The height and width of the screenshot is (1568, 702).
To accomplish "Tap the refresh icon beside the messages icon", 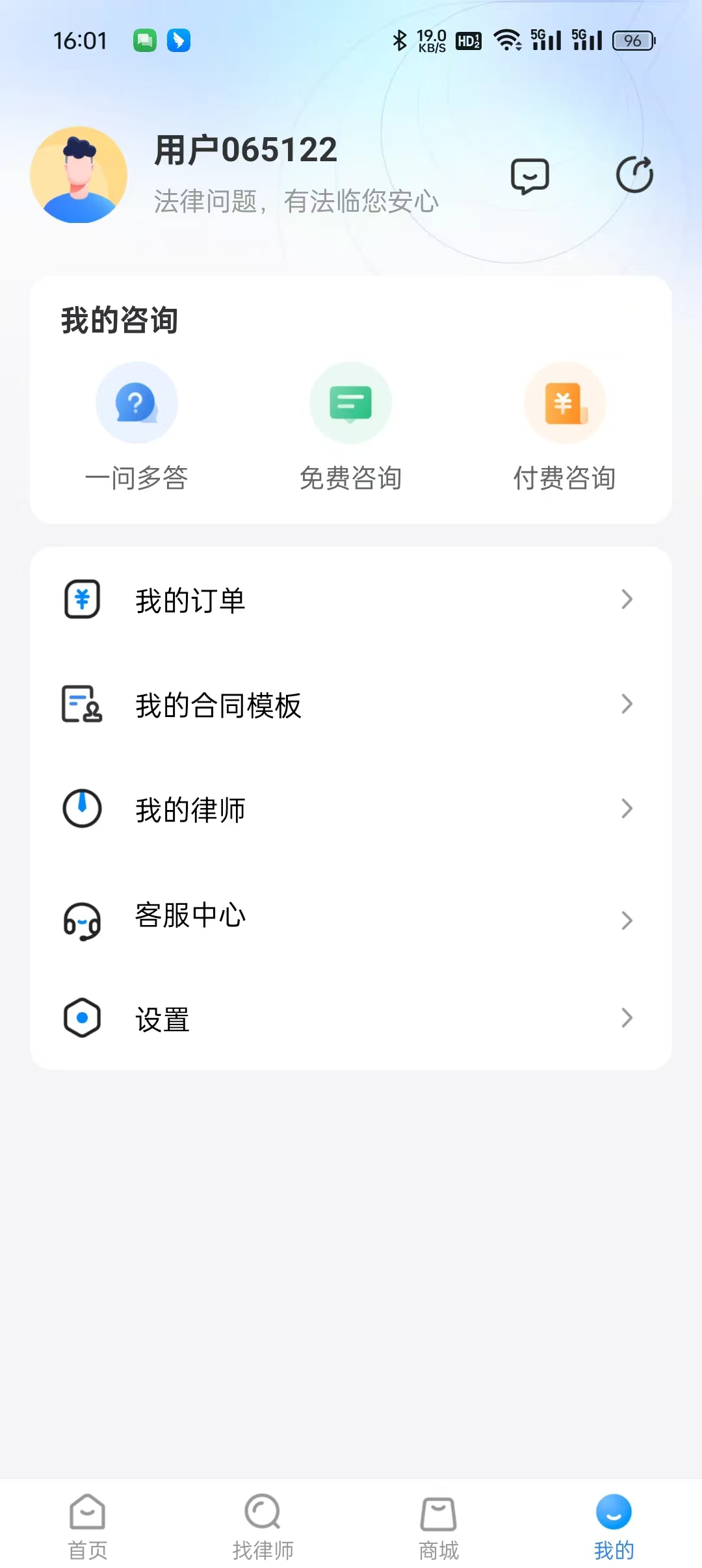I will [x=634, y=175].
